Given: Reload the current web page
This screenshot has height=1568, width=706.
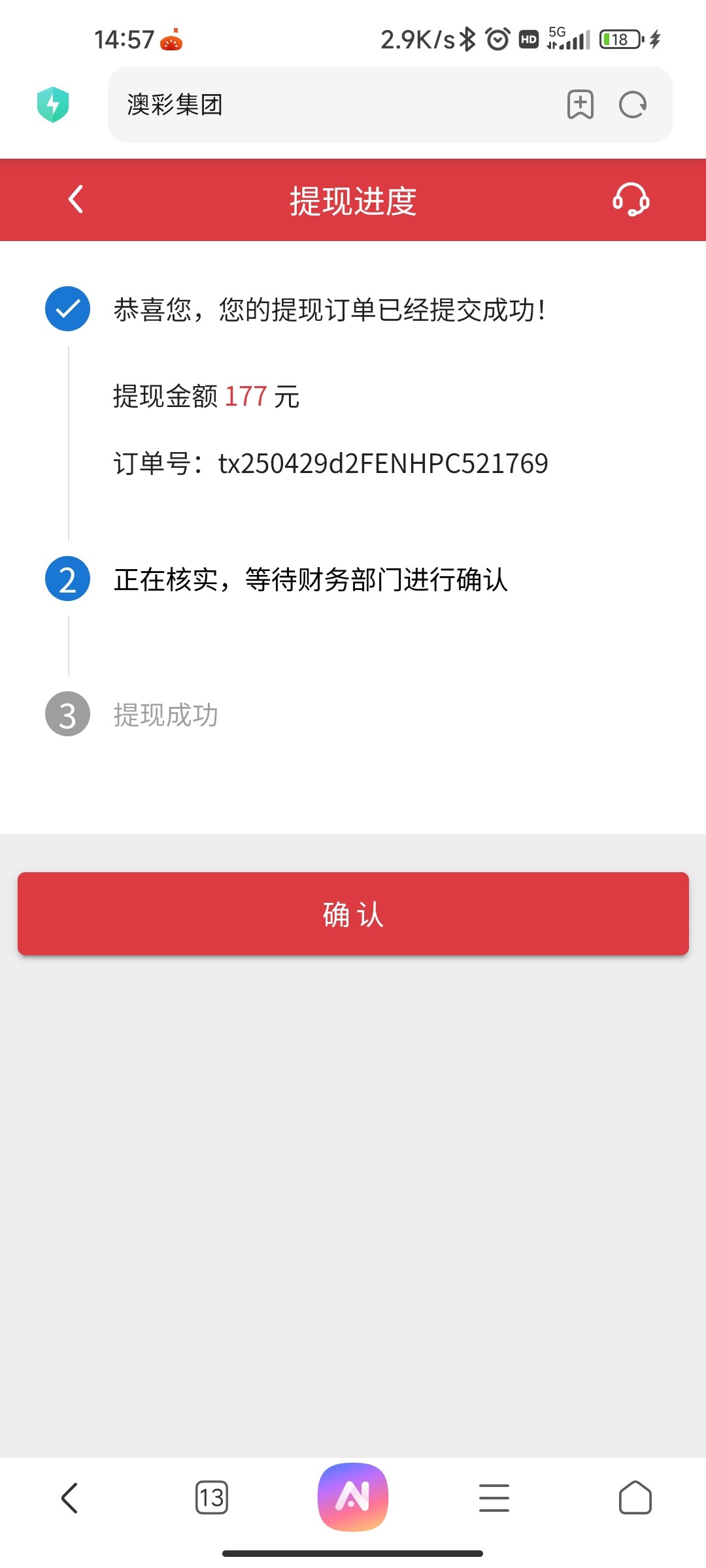Looking at the screenshot, I should coord(633,105).
